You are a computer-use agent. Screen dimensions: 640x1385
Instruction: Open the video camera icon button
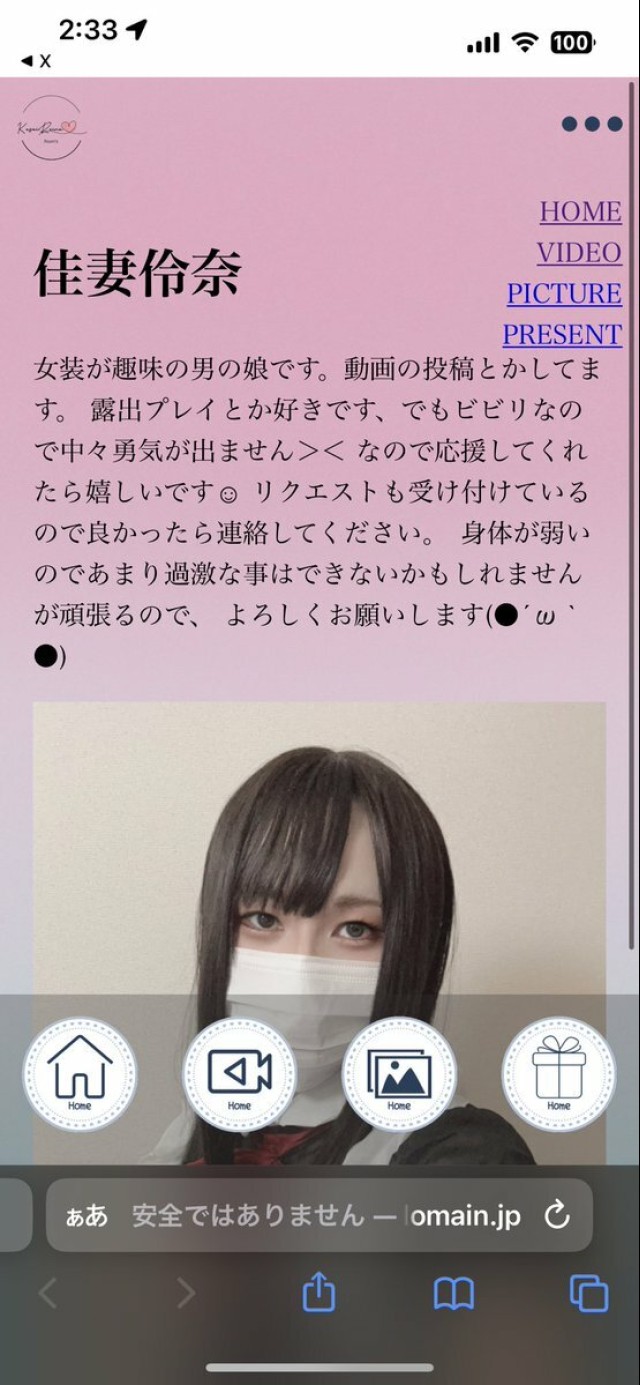(239, 1073)
